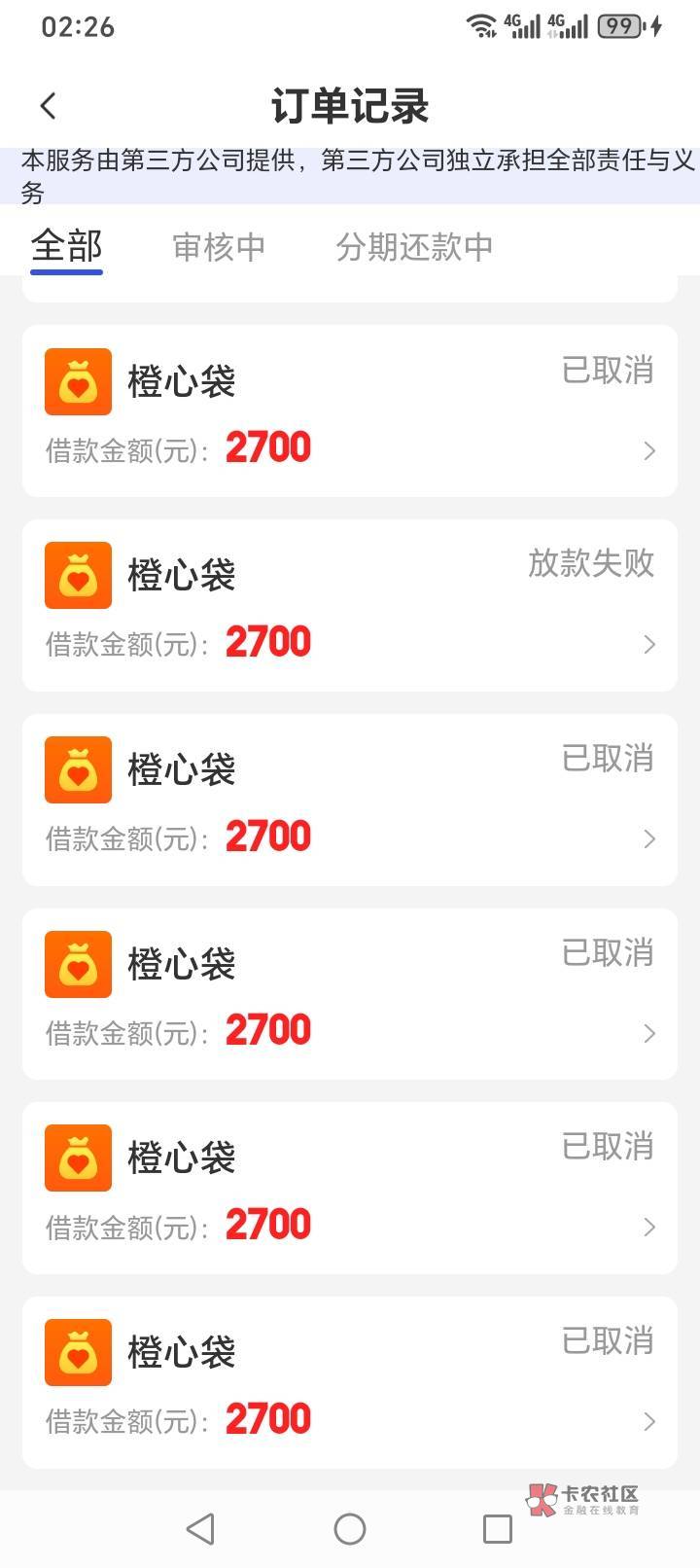Select the 全部 tab
700x1568 pixels.
pyautogui.click(x=66, y=246)
